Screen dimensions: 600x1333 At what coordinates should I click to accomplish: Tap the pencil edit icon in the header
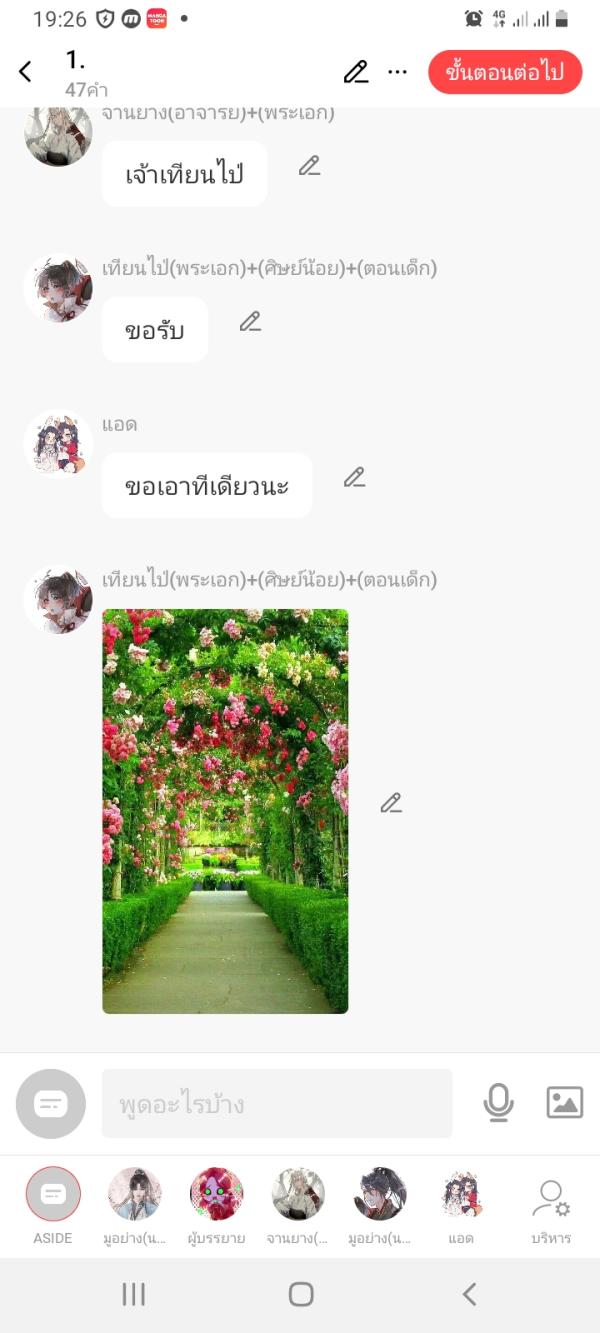(356, 72)
